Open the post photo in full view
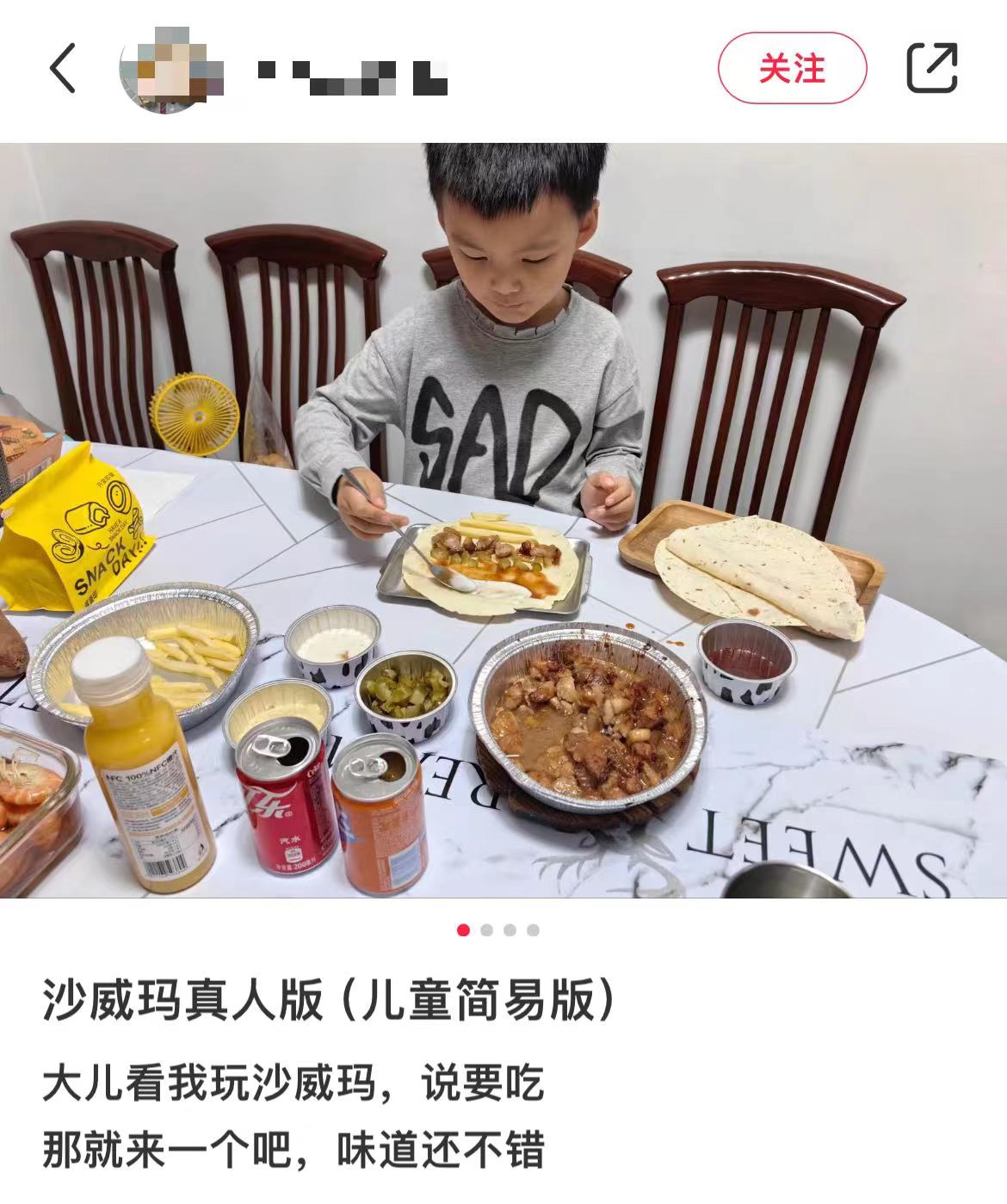This screenshot has height=1204, width=1007. point(504,520)
